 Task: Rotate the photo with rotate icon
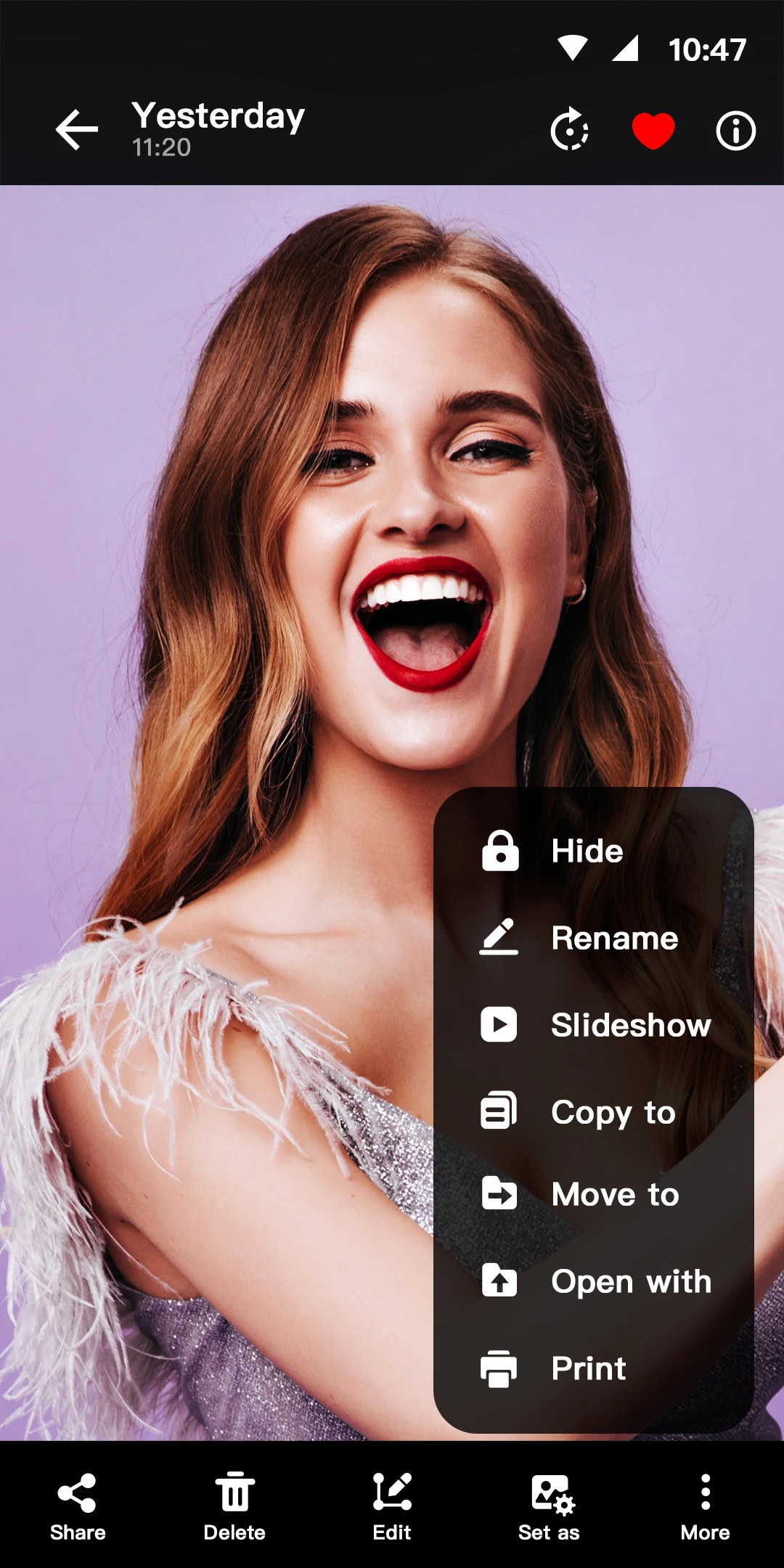[x=570, y=130]
